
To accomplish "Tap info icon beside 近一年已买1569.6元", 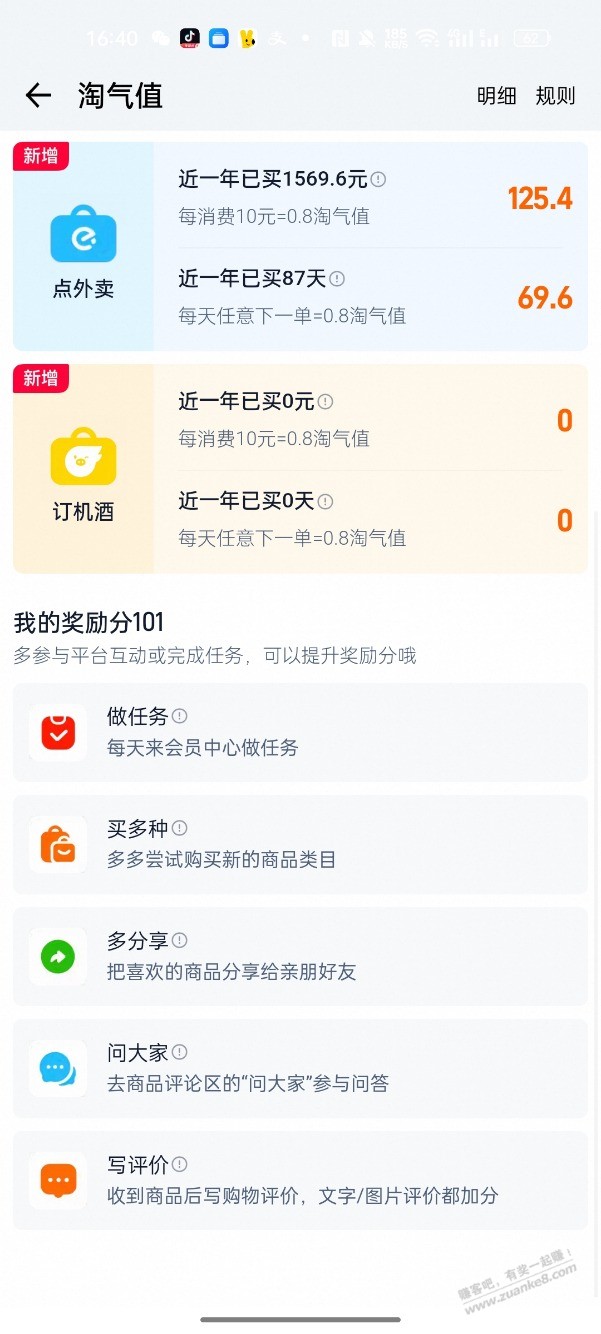I will pos(378,180).
